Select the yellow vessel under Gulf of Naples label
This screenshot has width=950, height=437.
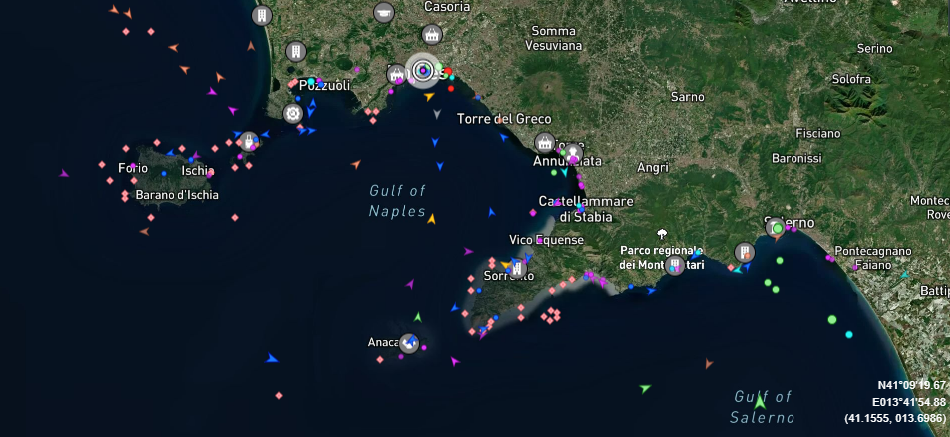click(432, 218)
